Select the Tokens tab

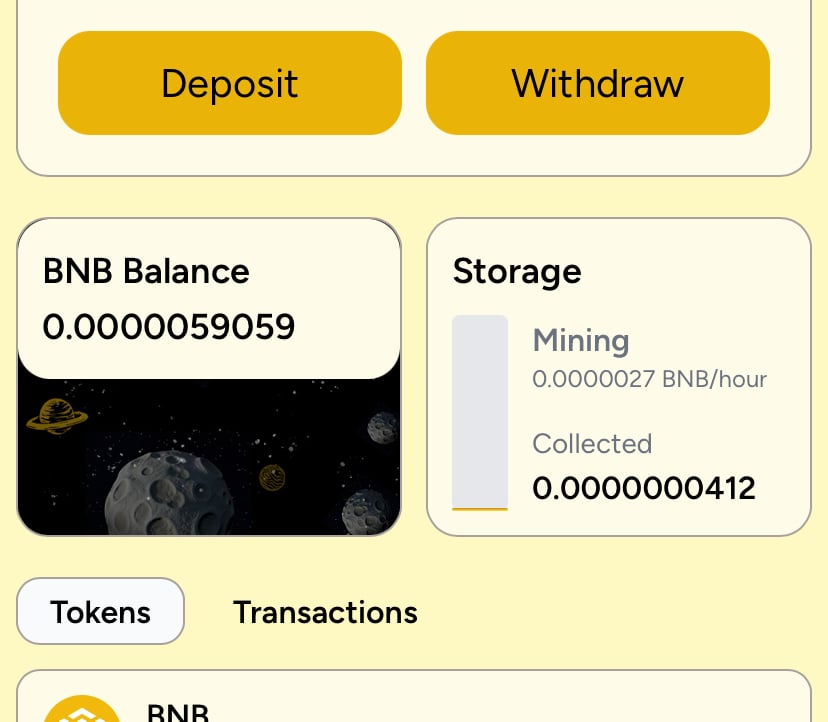pos(100,611)
